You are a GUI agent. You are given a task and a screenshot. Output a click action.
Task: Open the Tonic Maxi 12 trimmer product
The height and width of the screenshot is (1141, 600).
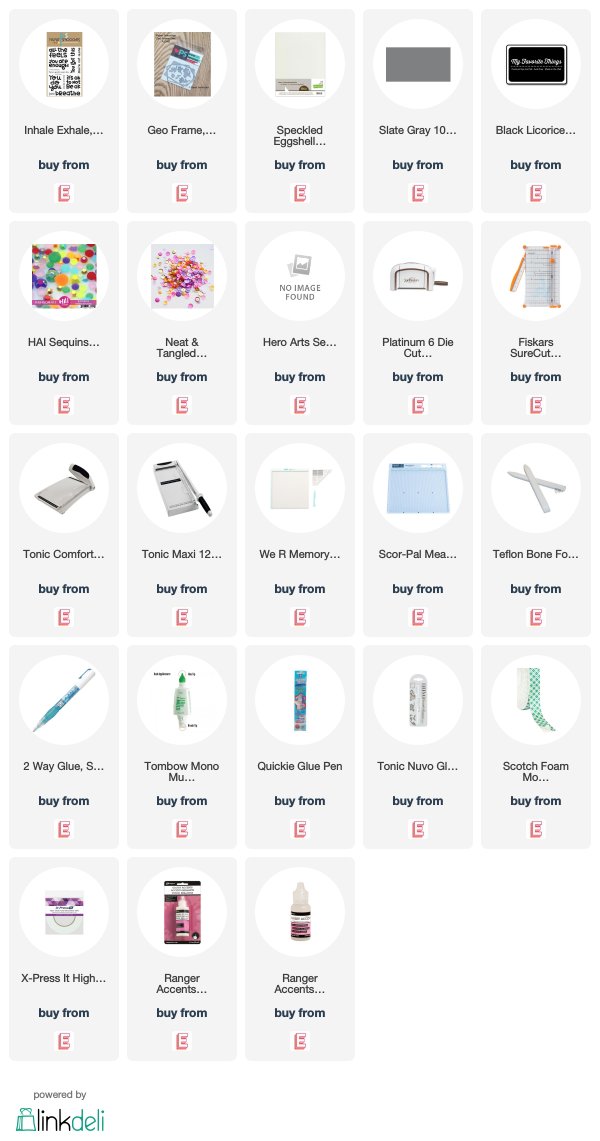tap(182, 488)
